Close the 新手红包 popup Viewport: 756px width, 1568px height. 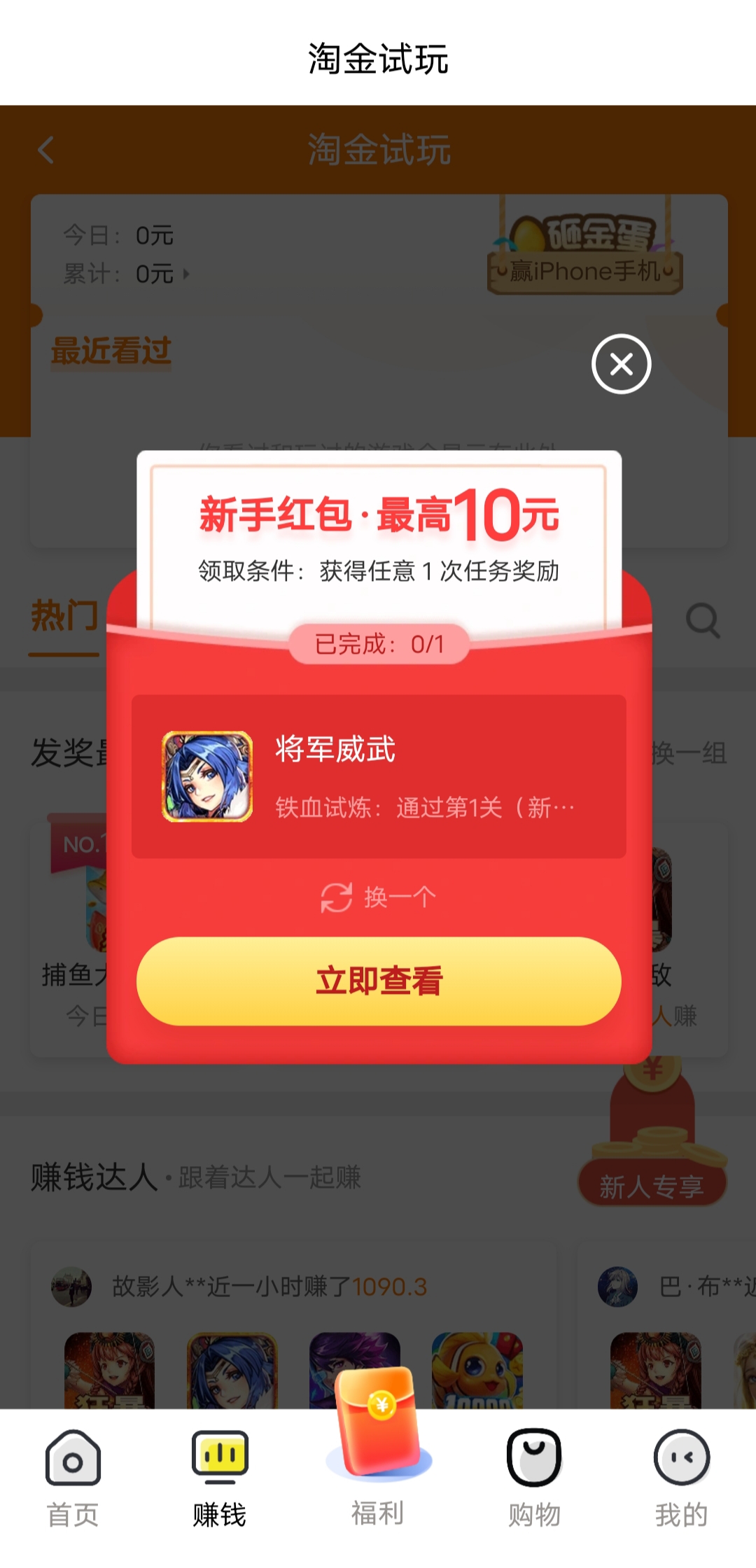(x=621, y=364)
